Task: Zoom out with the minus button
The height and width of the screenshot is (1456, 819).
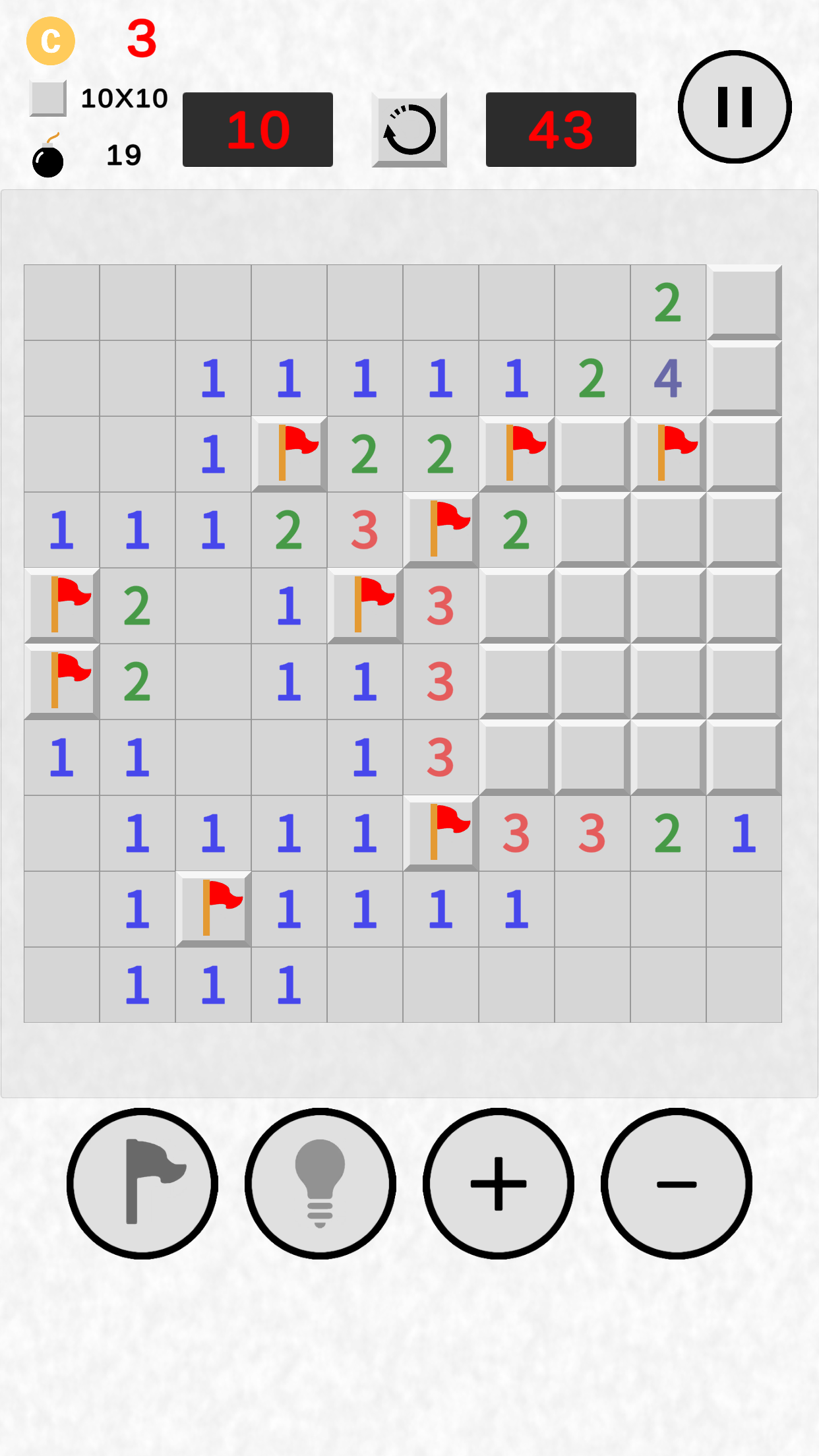Action: pos(677,1184)
